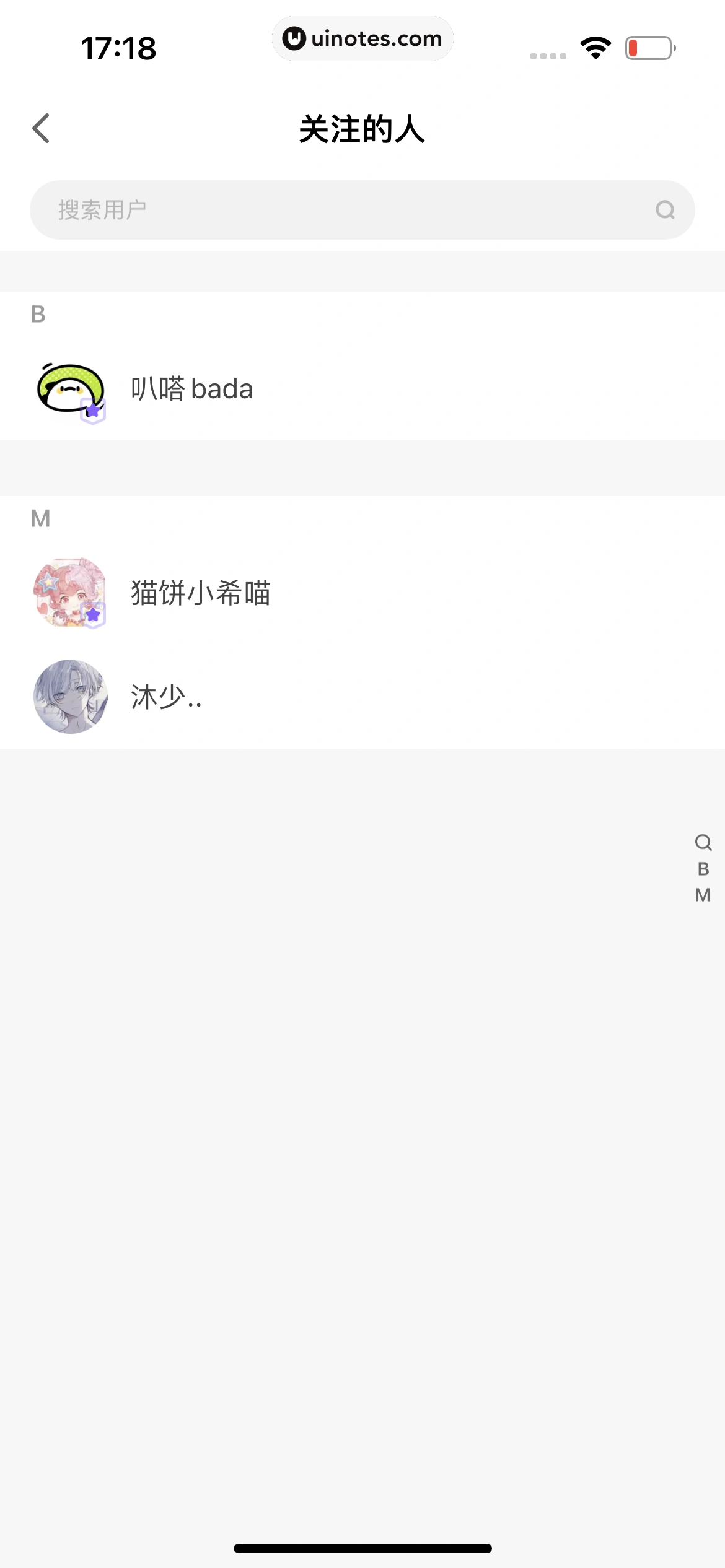Jump to section M in the side index
725x1568 pixels.
703,895
